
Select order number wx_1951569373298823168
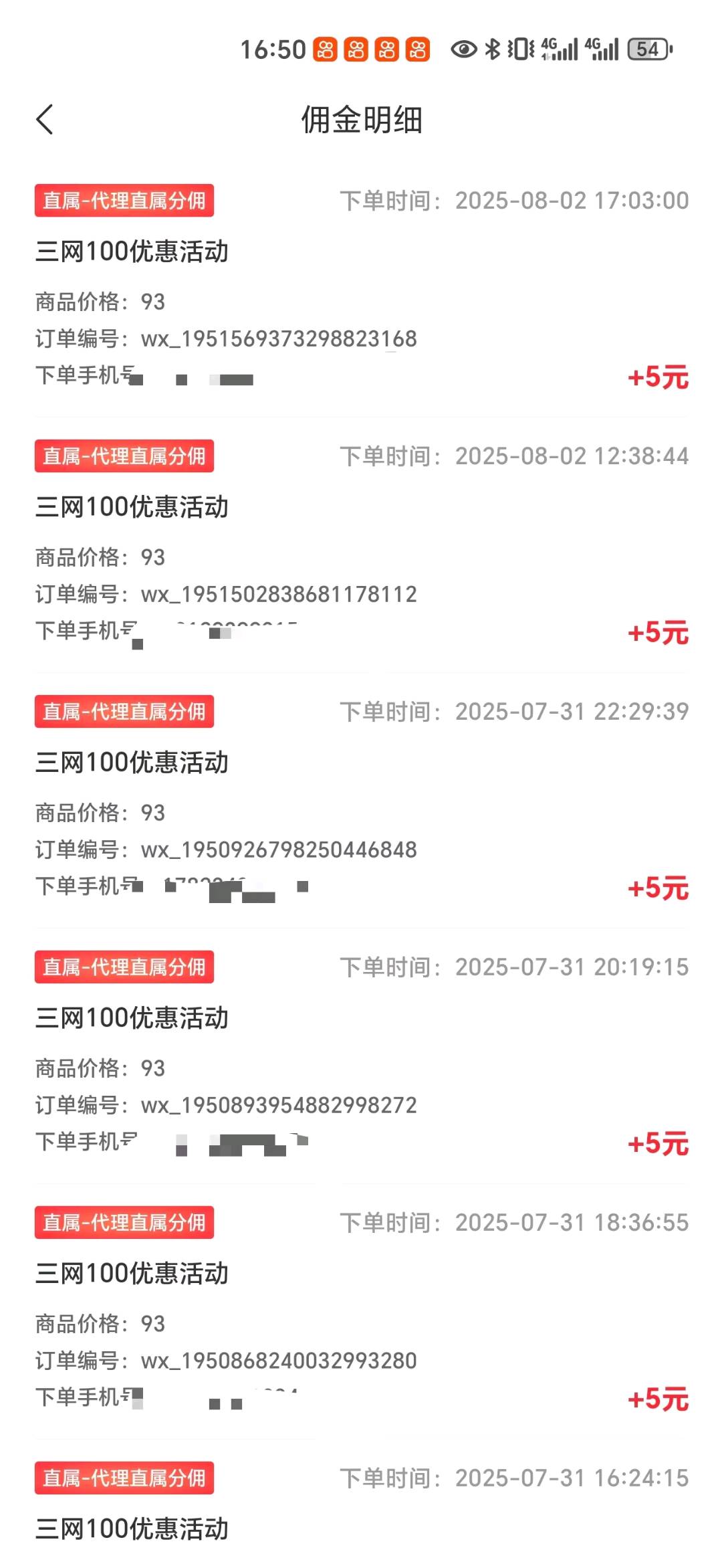pyautogui.click(x=279, y=340)
